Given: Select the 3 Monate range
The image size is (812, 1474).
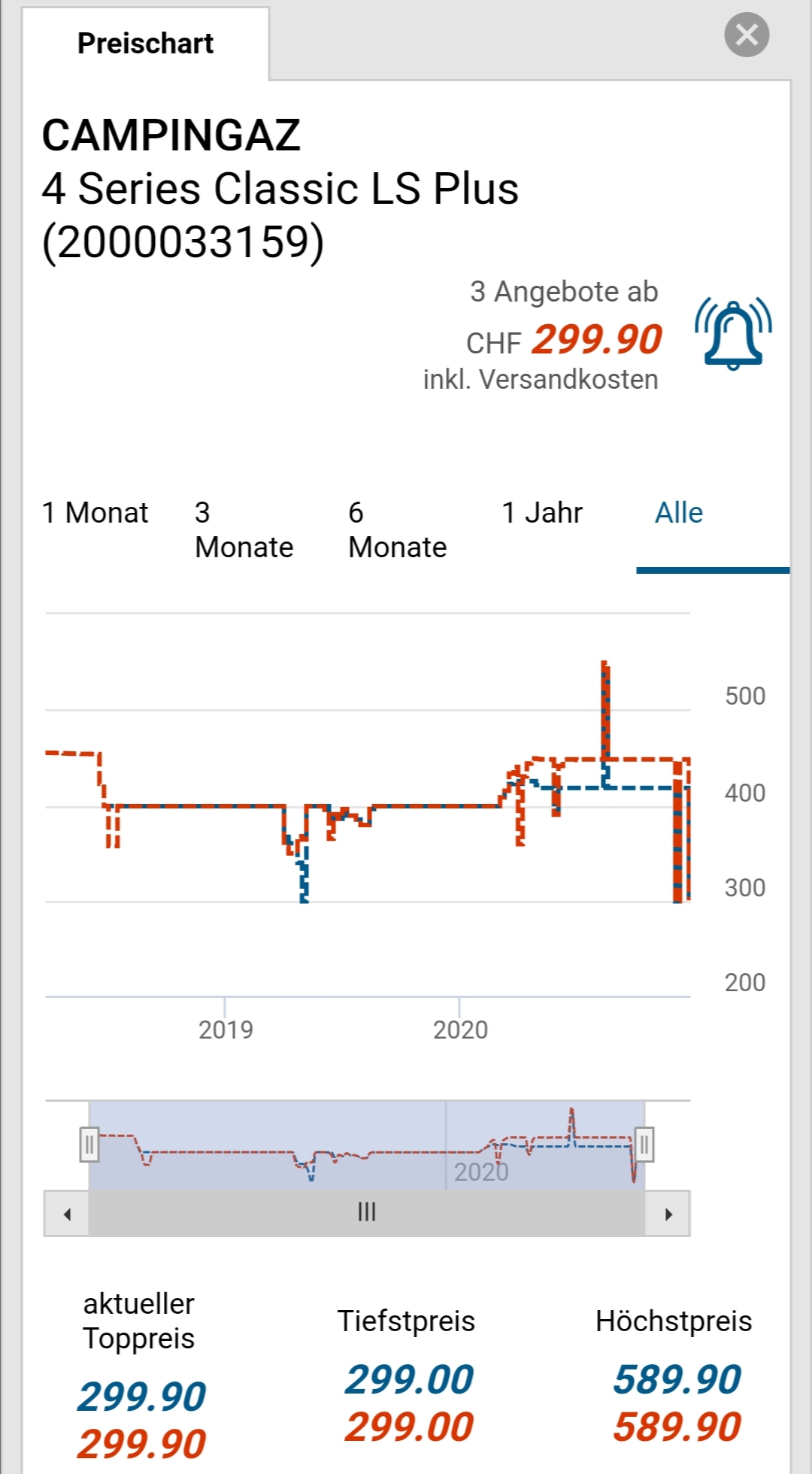Looking at the screenshot, I should tap(244, 530).
